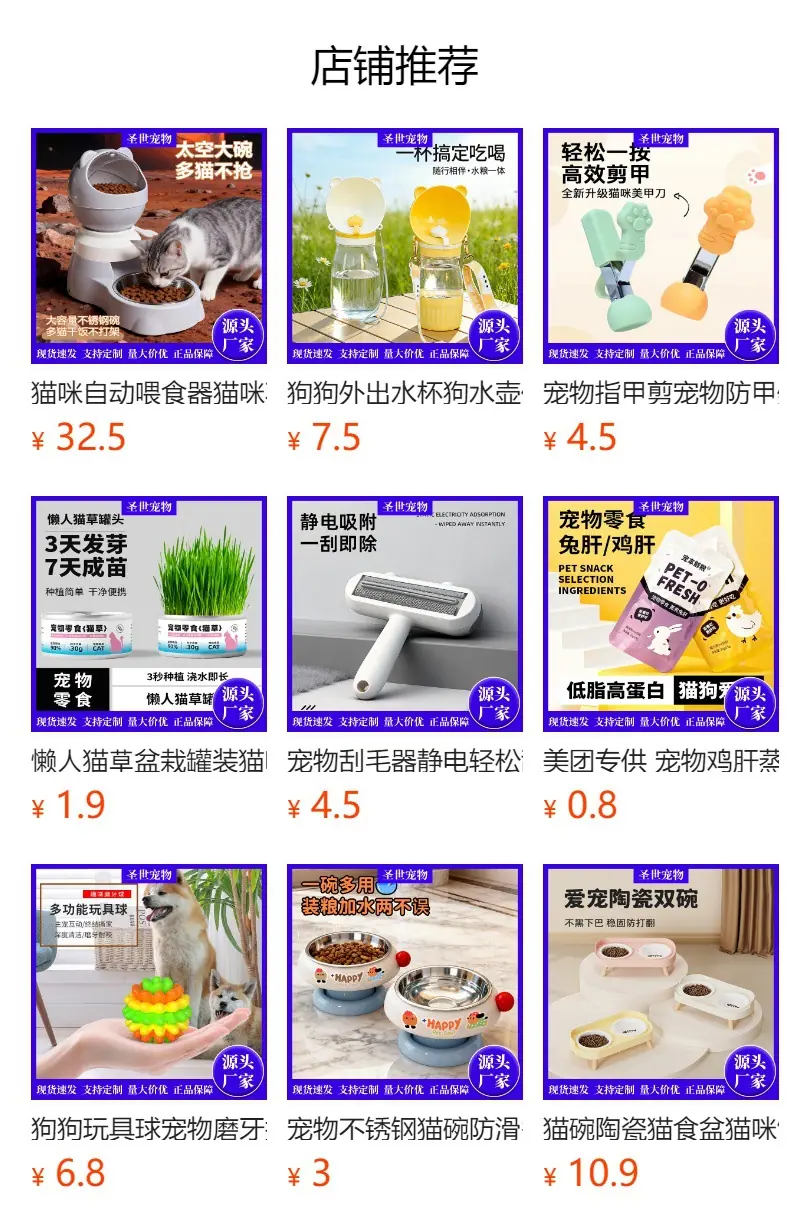Screen dimensions: 790x1232
Task: Select the 宠物指甲剪 product card
Action: point(661,291)
